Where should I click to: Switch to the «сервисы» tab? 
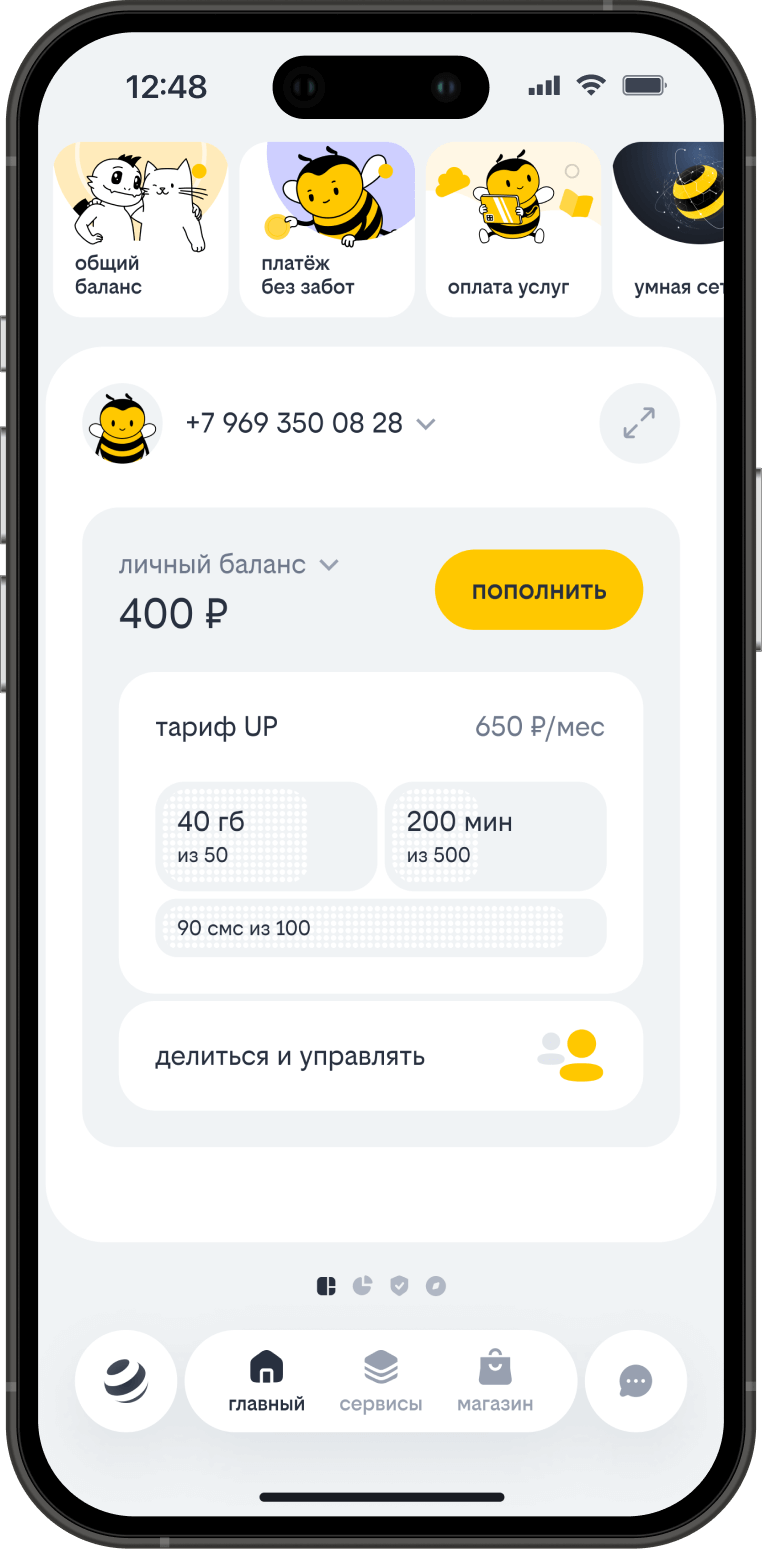pos(381,1381)
